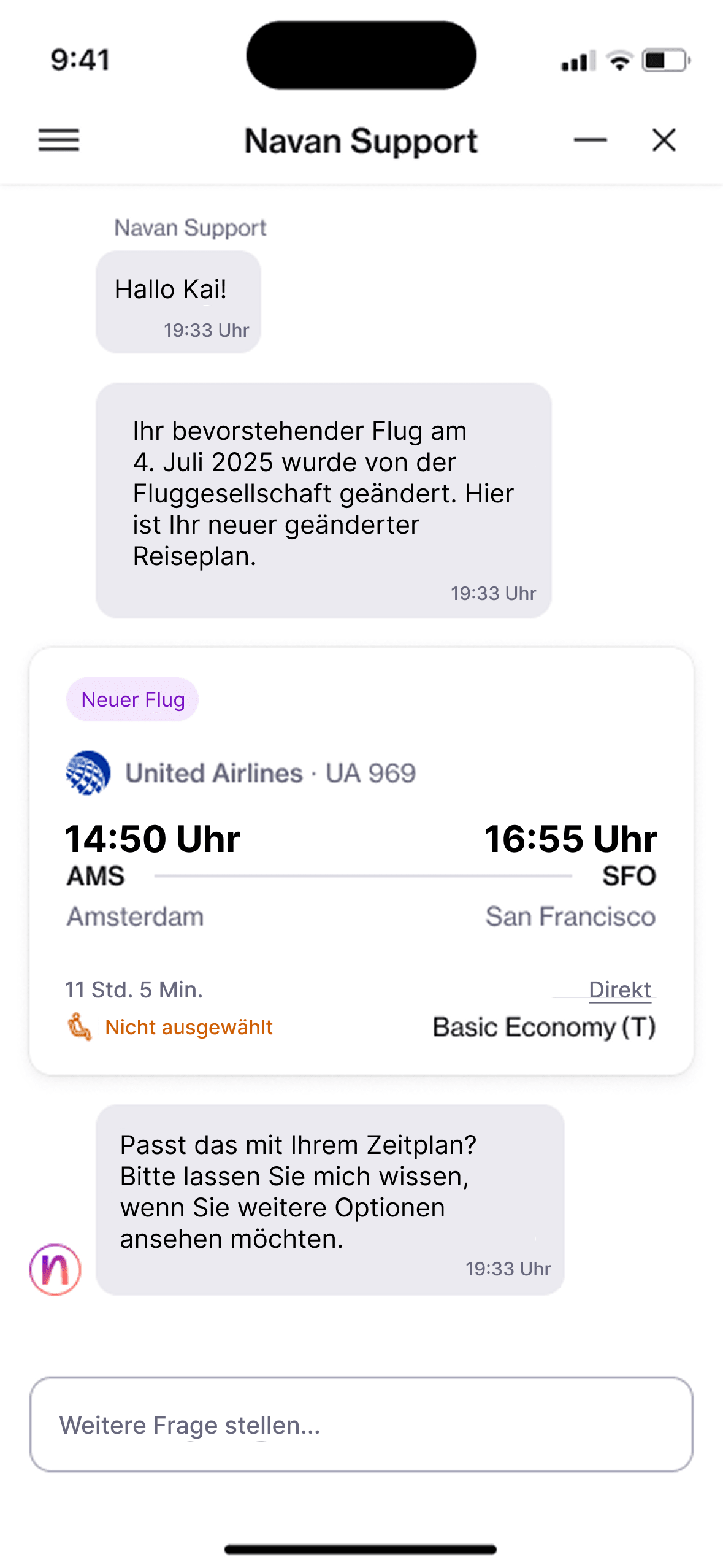Tap the Direkt link
723x1568 pixels.
click(619, 990)
